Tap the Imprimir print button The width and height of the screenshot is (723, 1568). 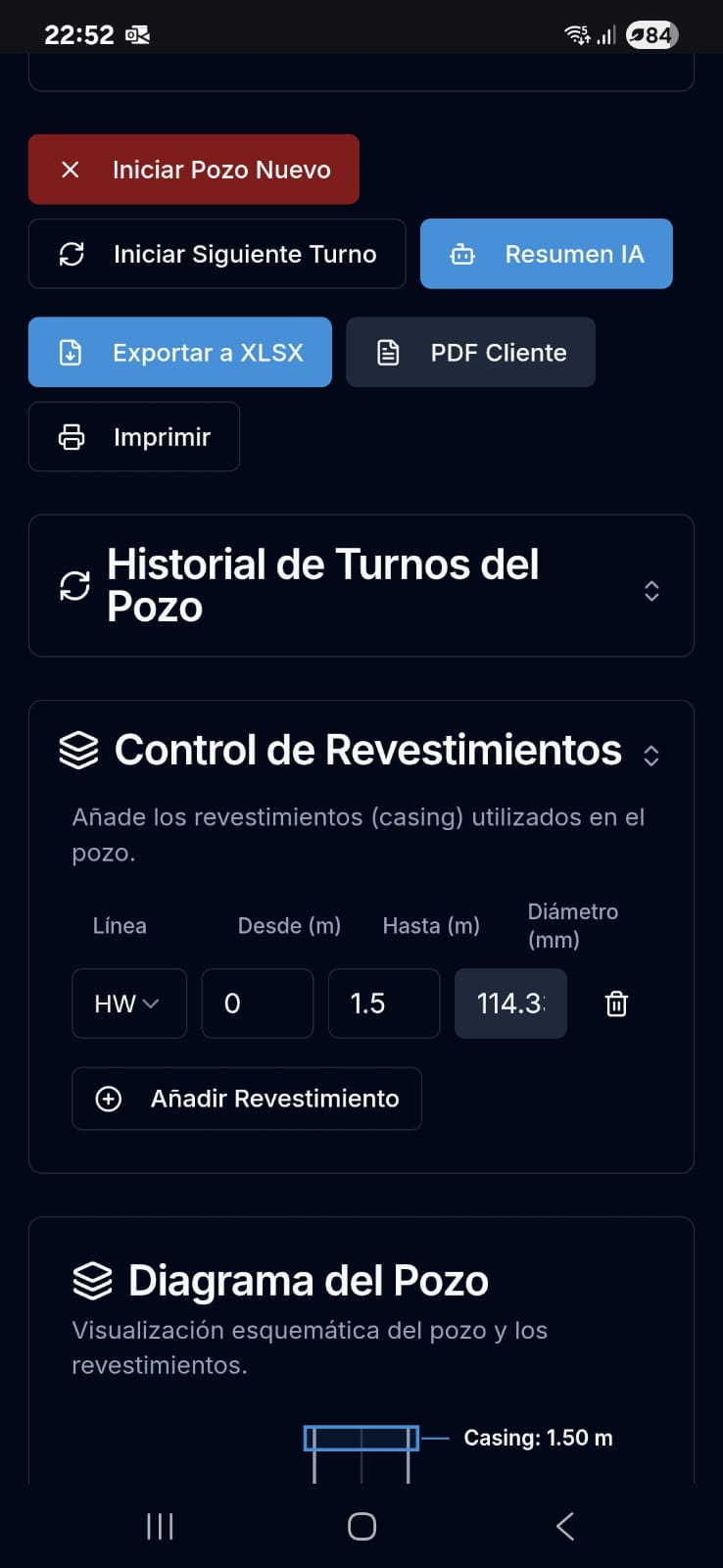click(134, 437)
